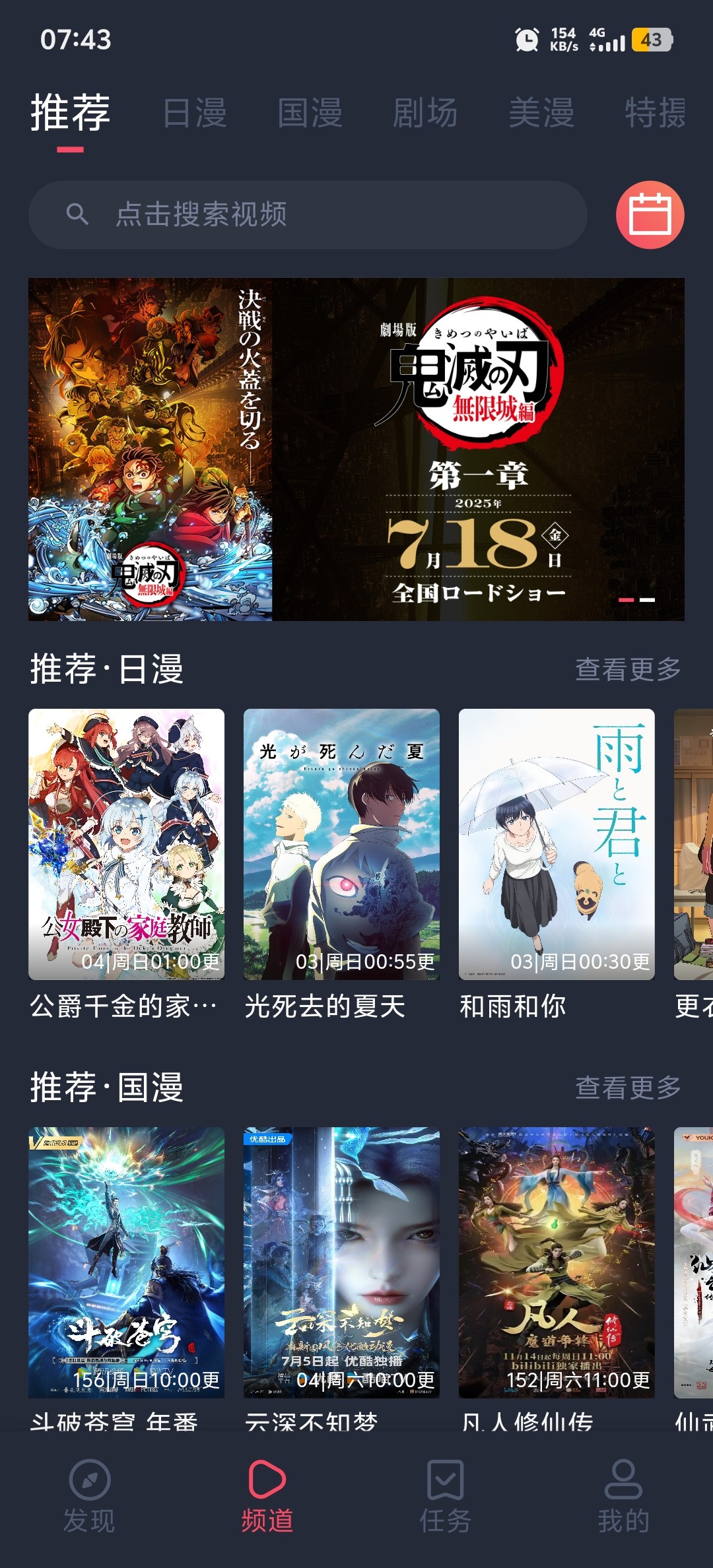Go to the 特摄 tab
Viewport: 713px width, 1568px height.
click(x=655, y=113)
